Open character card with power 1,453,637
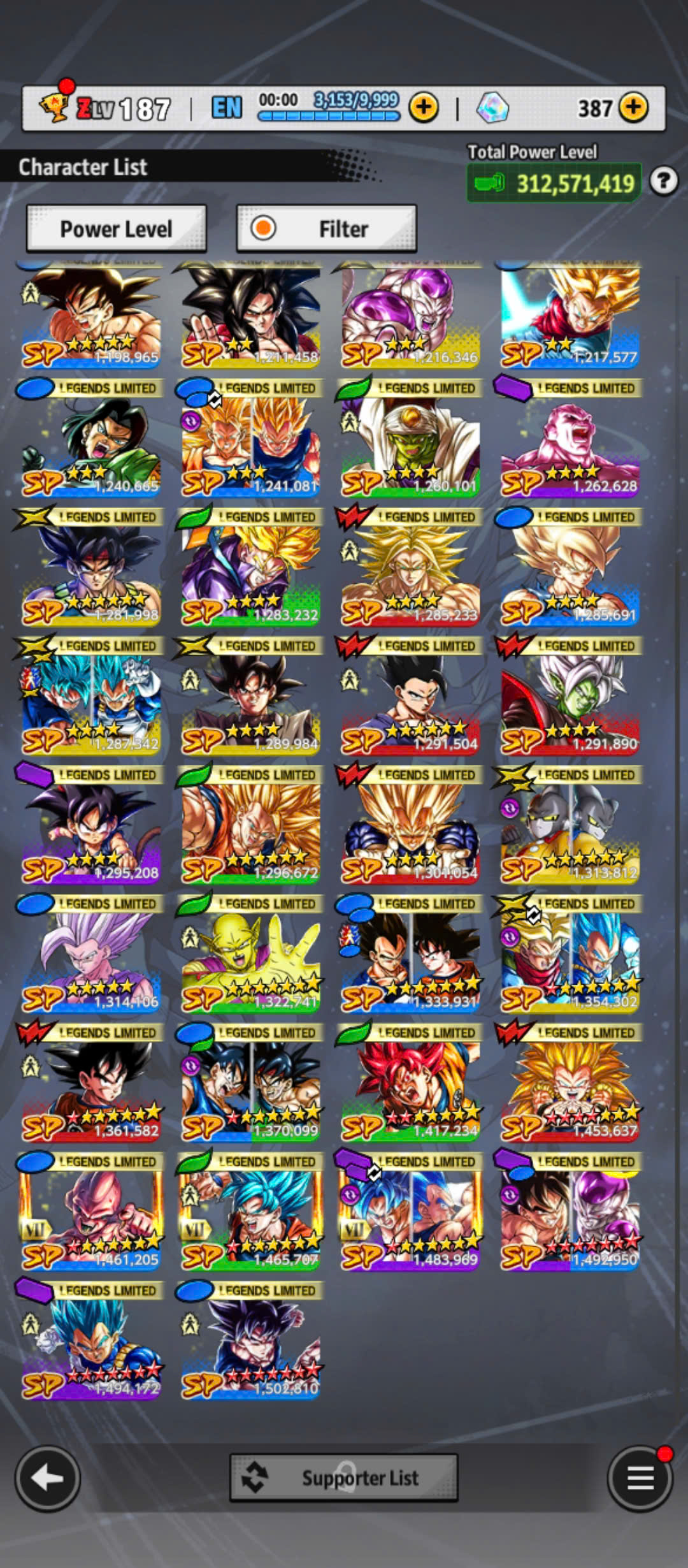Screen dimensions: 688x1568 click(x=569, y=1082)
